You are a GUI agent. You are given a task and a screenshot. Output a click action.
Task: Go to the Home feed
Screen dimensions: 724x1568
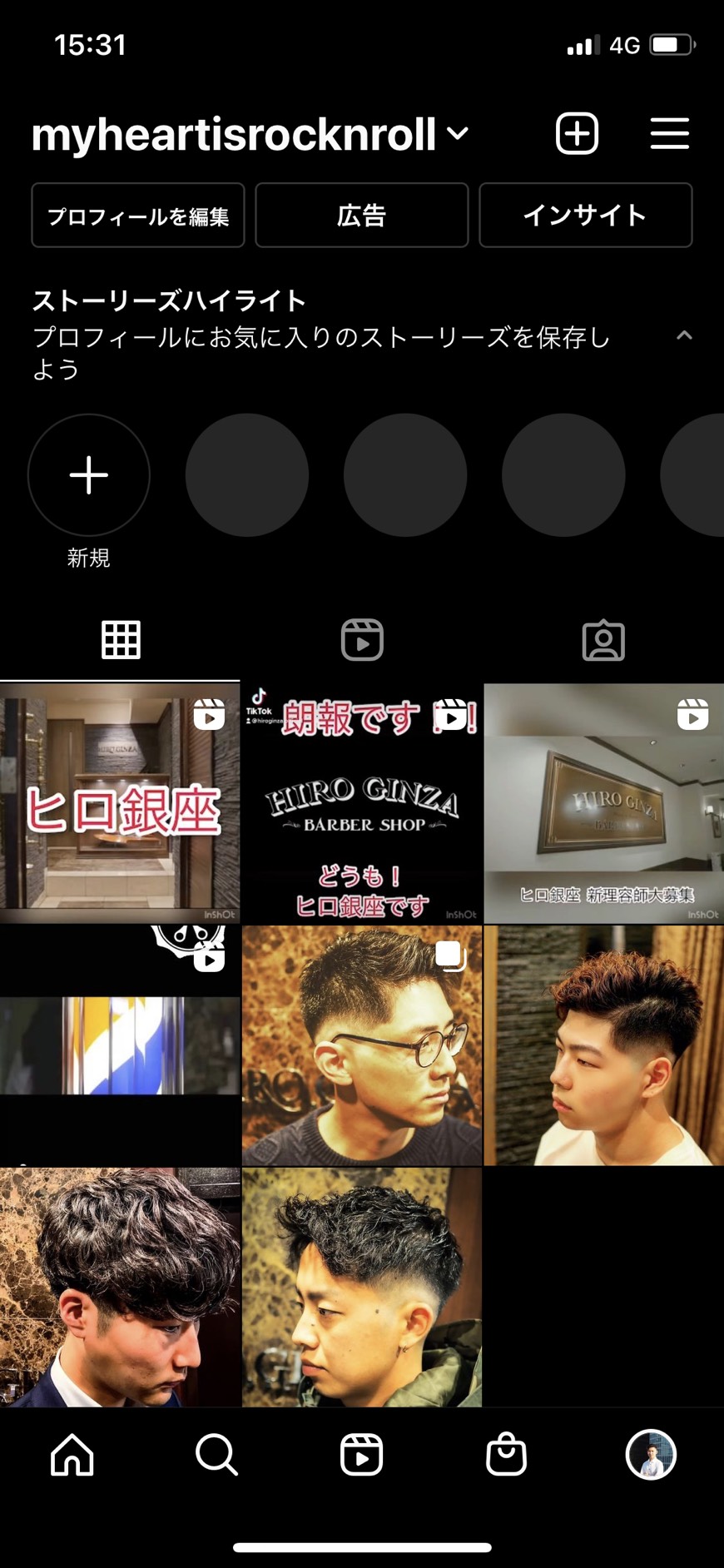pos(72,1455)
